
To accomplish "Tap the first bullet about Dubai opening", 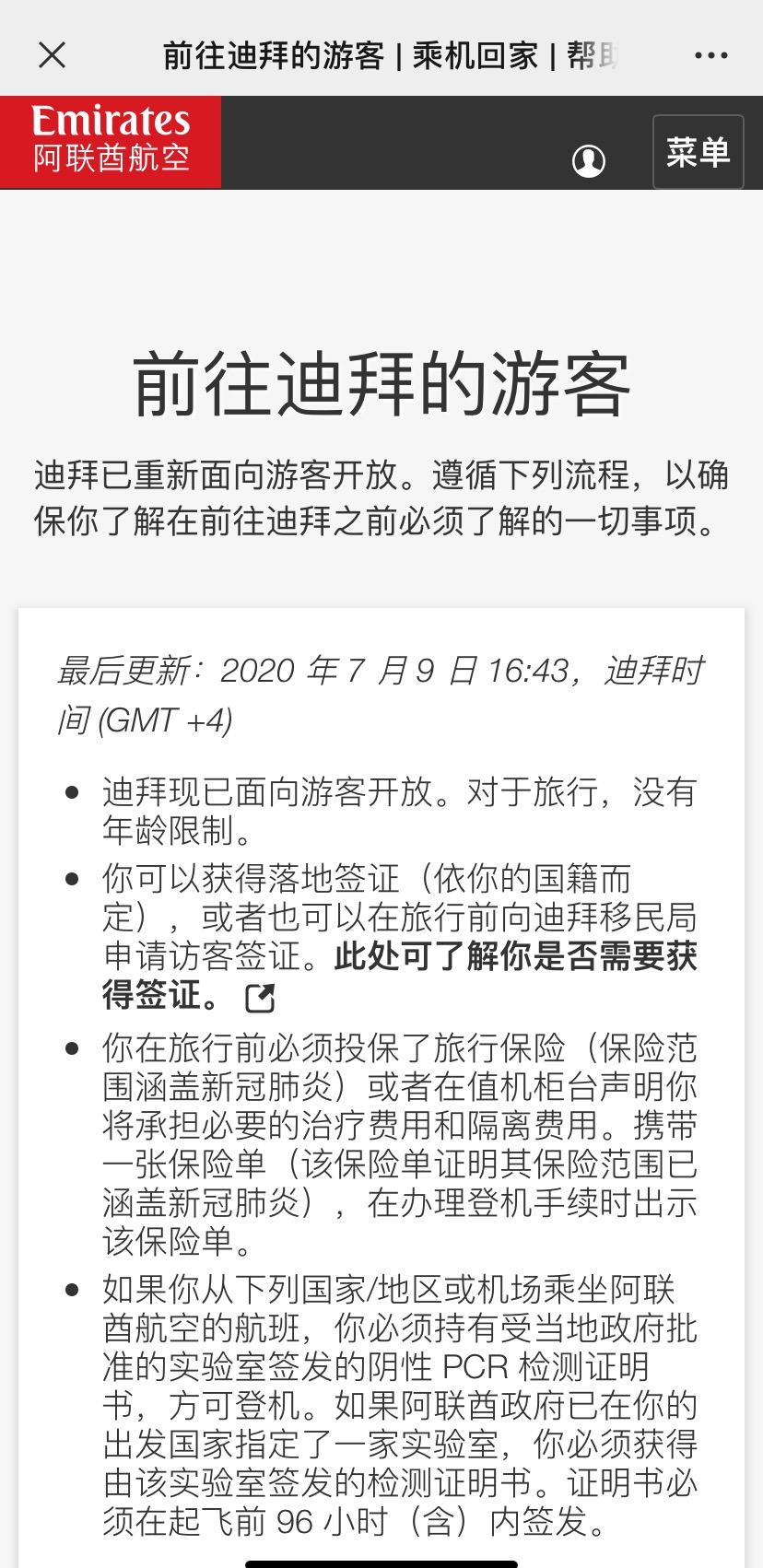I will (x=396, y=811).
